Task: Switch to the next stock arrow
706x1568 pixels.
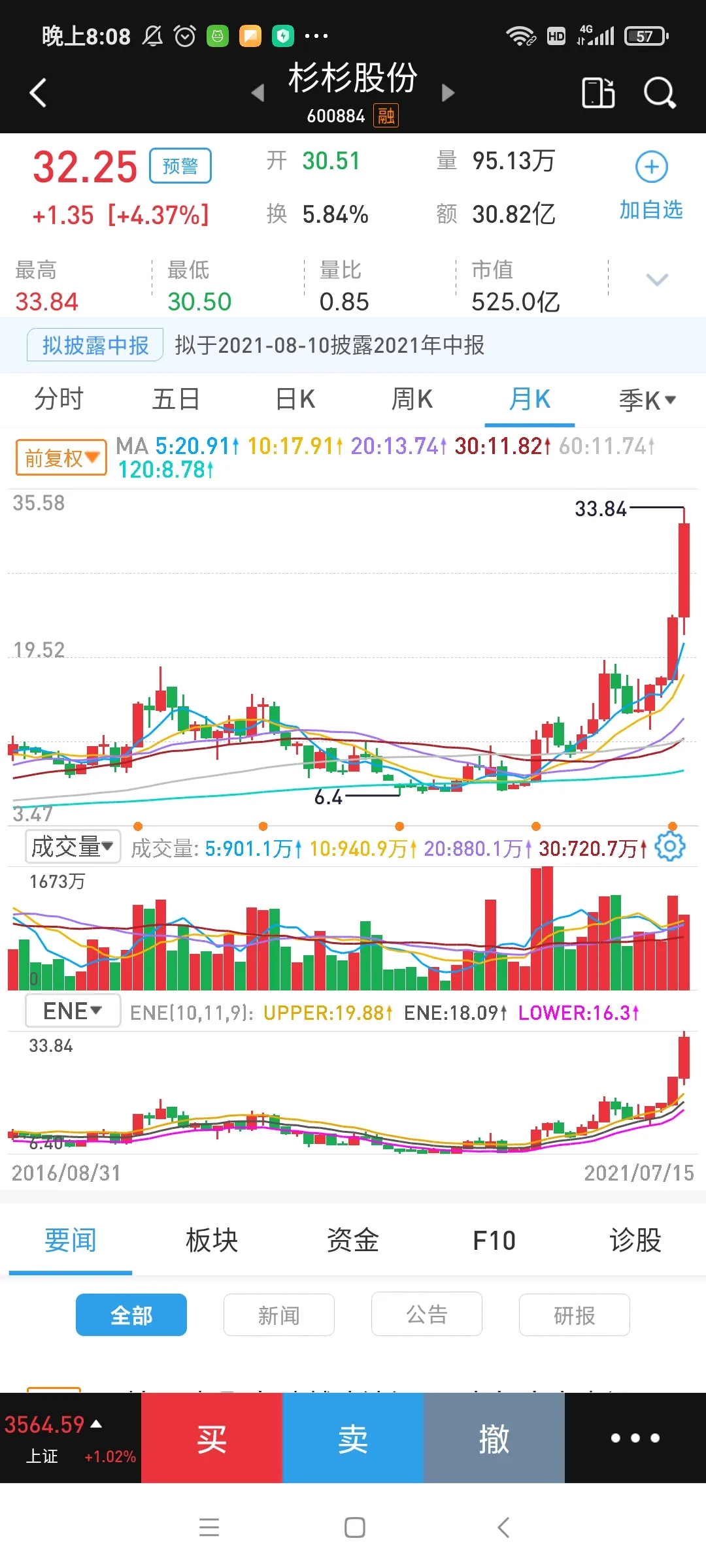Action: (448, 93)
